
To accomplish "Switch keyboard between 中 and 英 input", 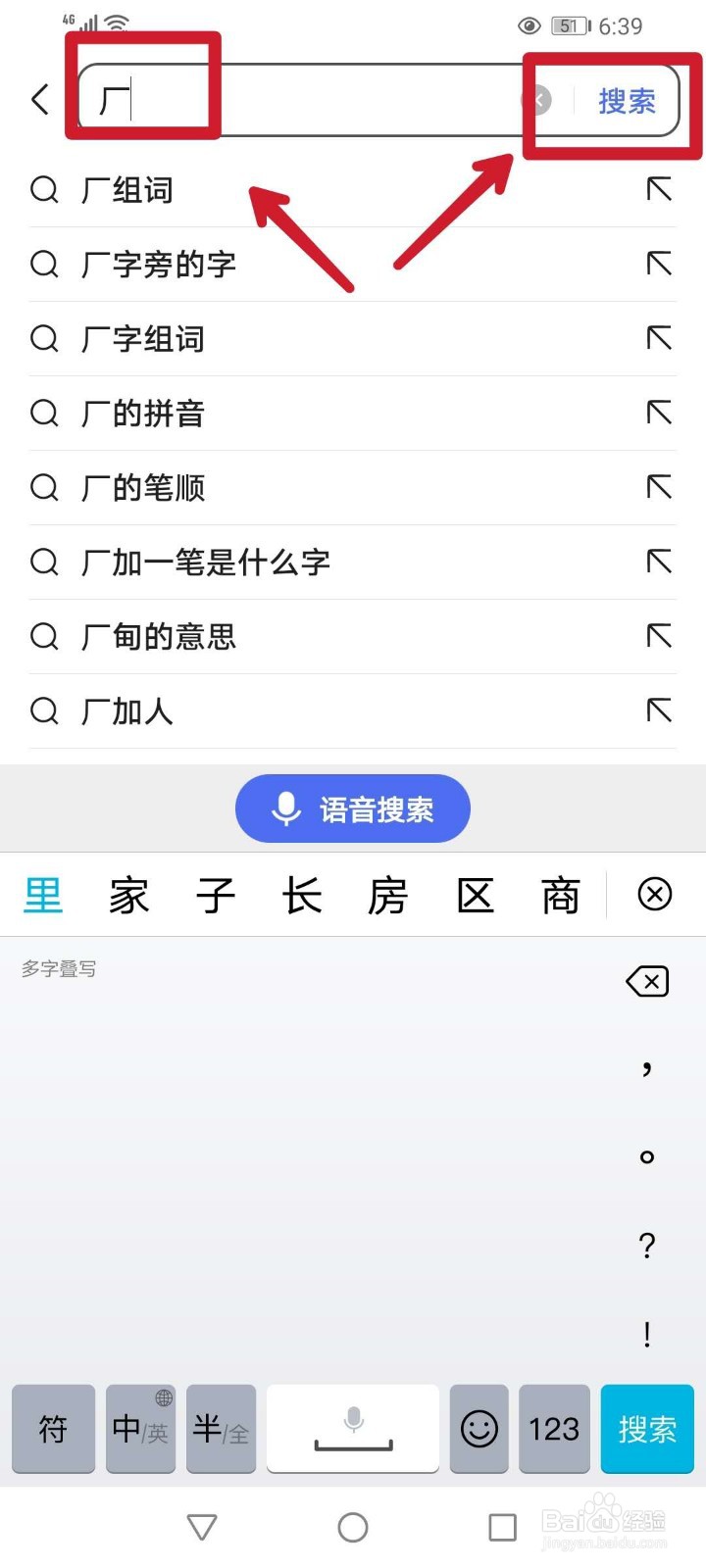I will click(x=140, y=1429).
